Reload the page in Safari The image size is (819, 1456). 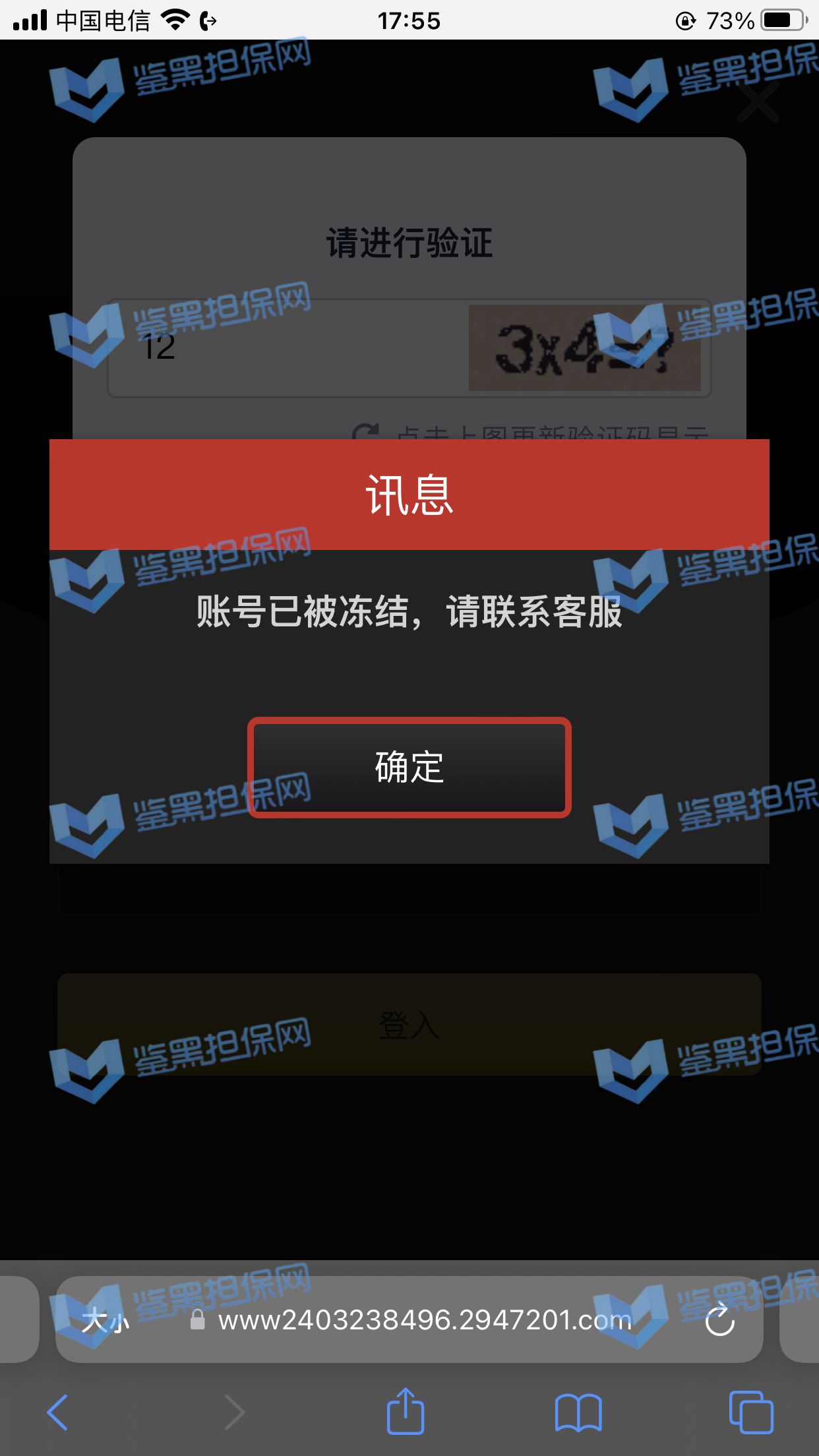click(719, 1320)
